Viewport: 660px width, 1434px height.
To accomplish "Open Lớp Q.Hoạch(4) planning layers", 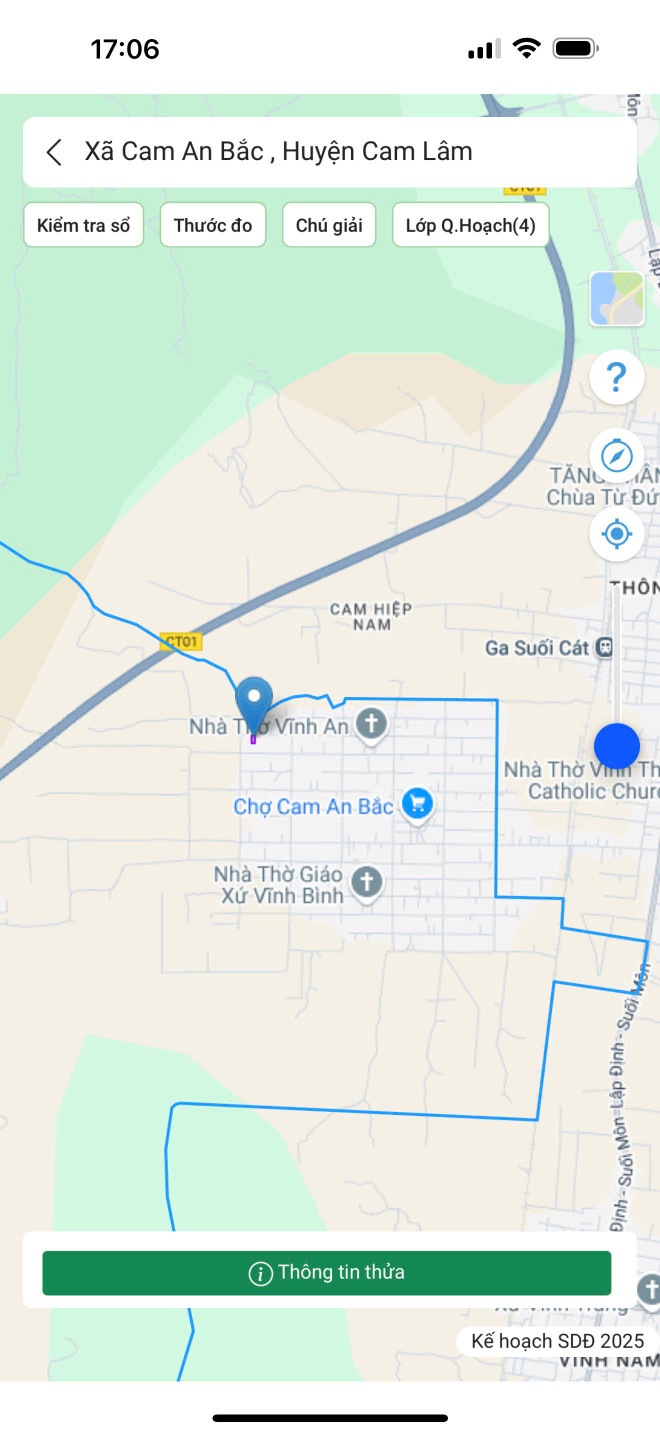I will coord(470,225).
